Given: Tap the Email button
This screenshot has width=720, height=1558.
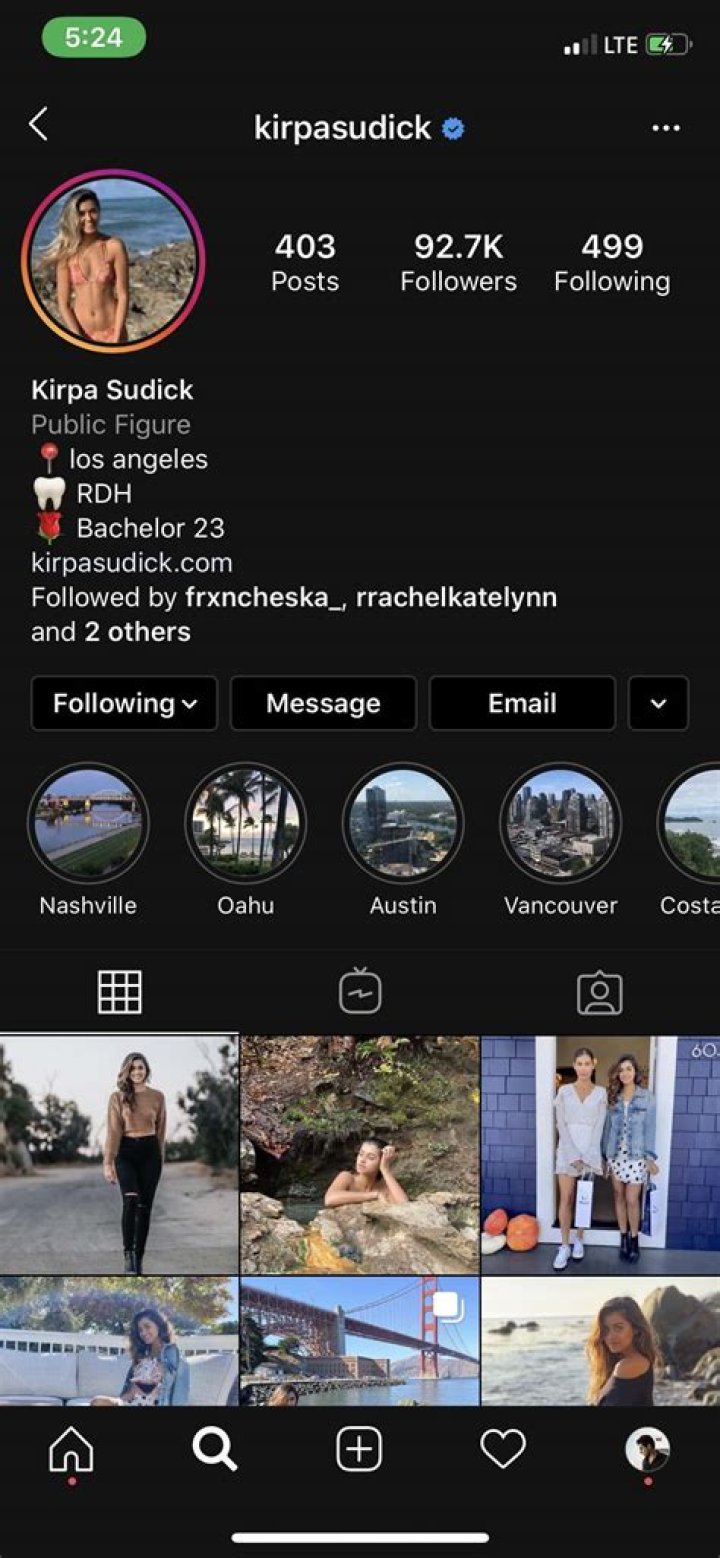Looking at the screenshot, I should (522, 703).
